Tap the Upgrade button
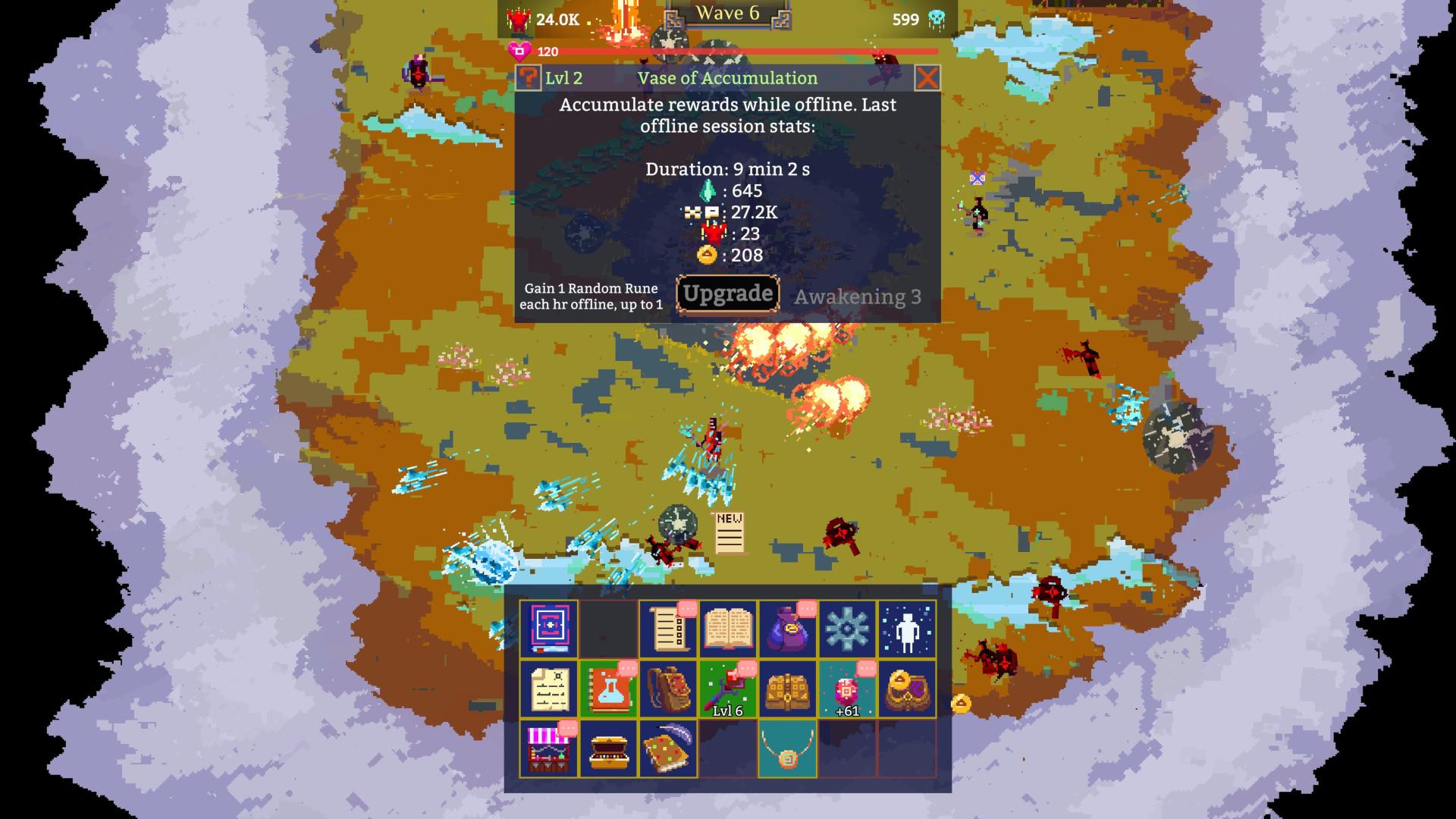The height and width of the screenshot is (819, 1456). [x=727, y=293]
